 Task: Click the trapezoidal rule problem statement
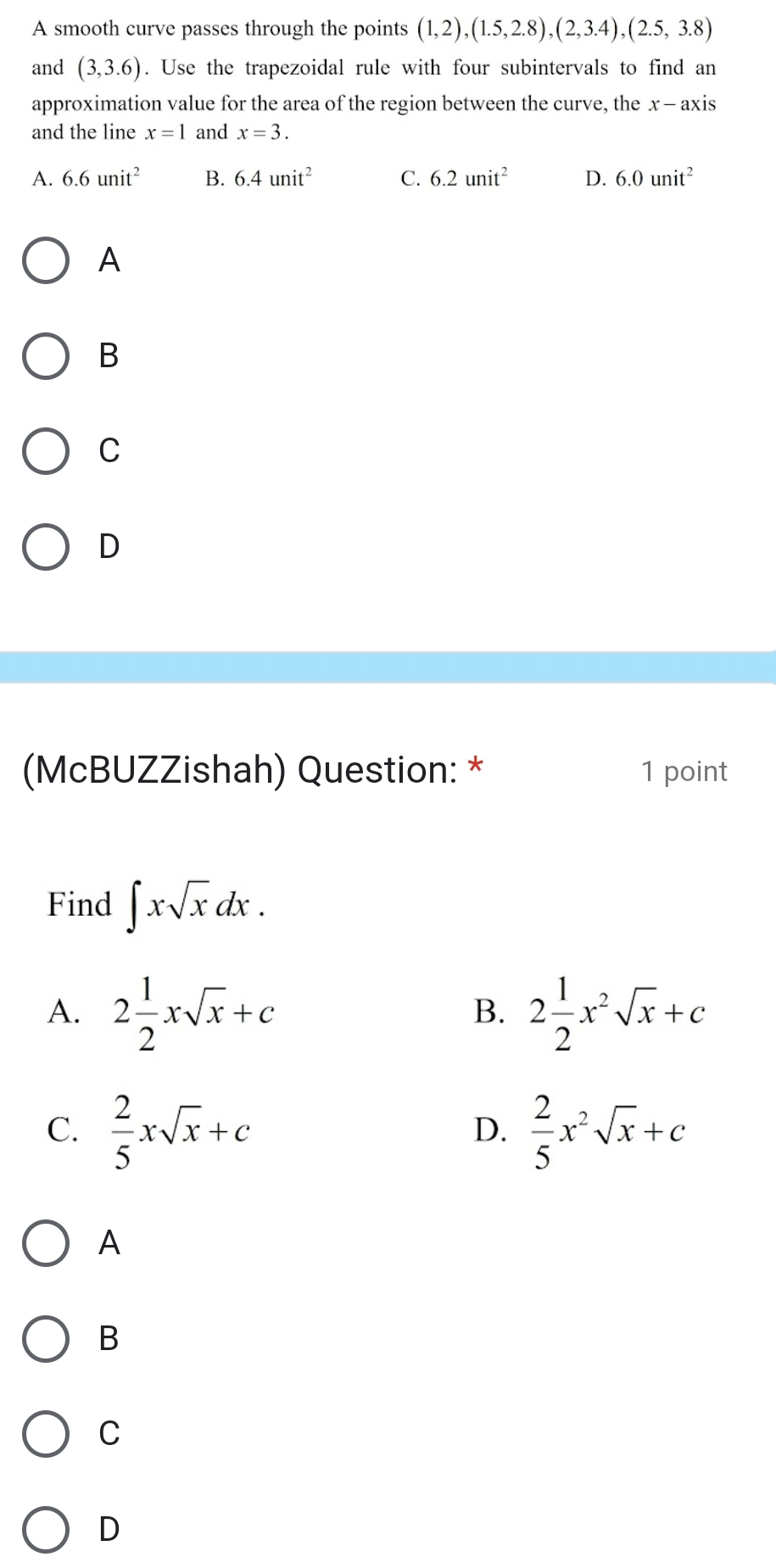click(373, 81)
